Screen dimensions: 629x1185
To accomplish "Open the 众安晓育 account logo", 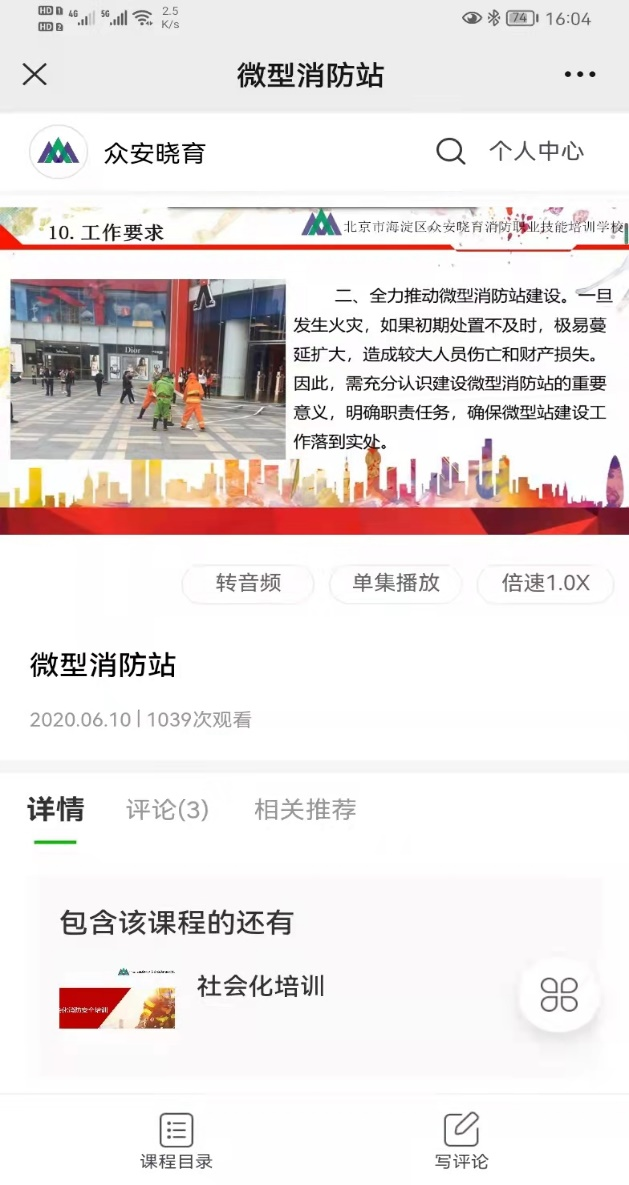I will coord(58,152).
